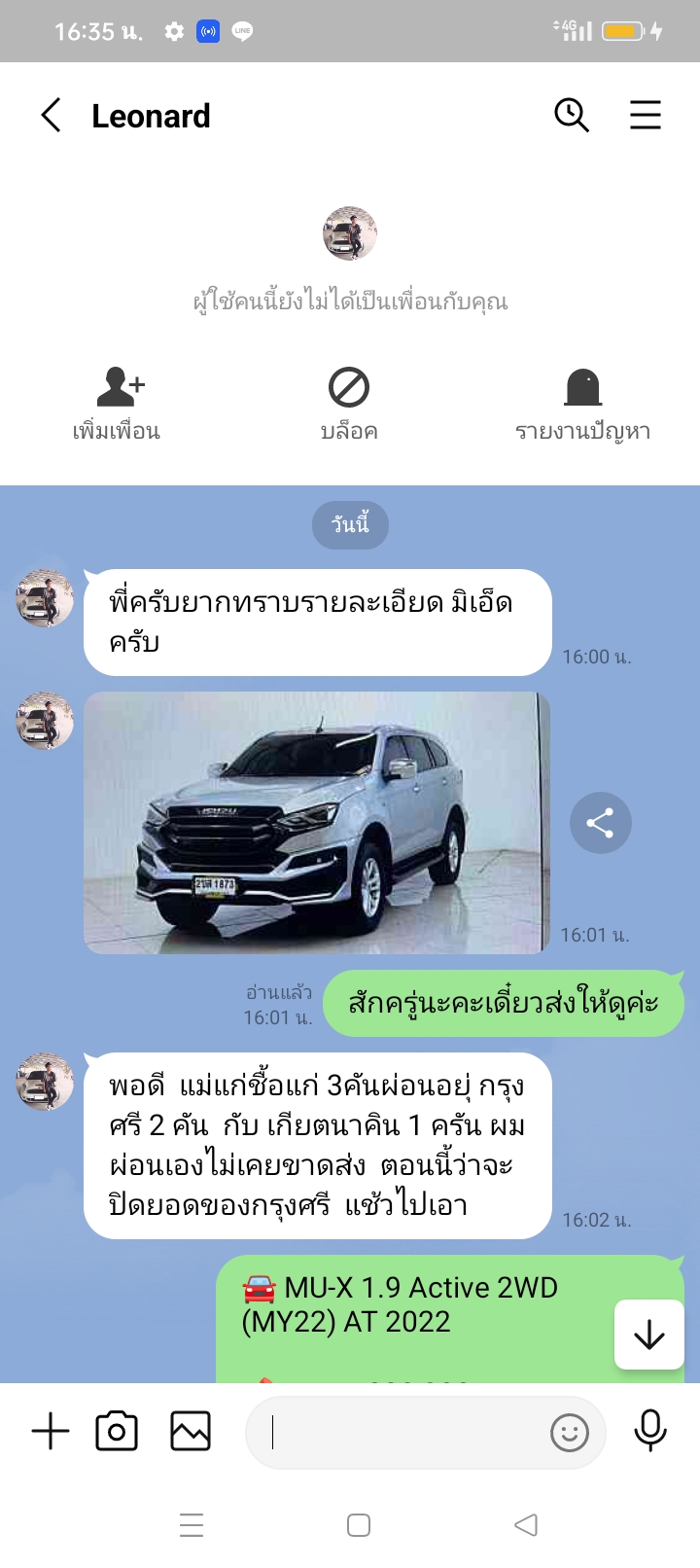
Task: Open the camera to take a photo
Action: point(117,1432)
